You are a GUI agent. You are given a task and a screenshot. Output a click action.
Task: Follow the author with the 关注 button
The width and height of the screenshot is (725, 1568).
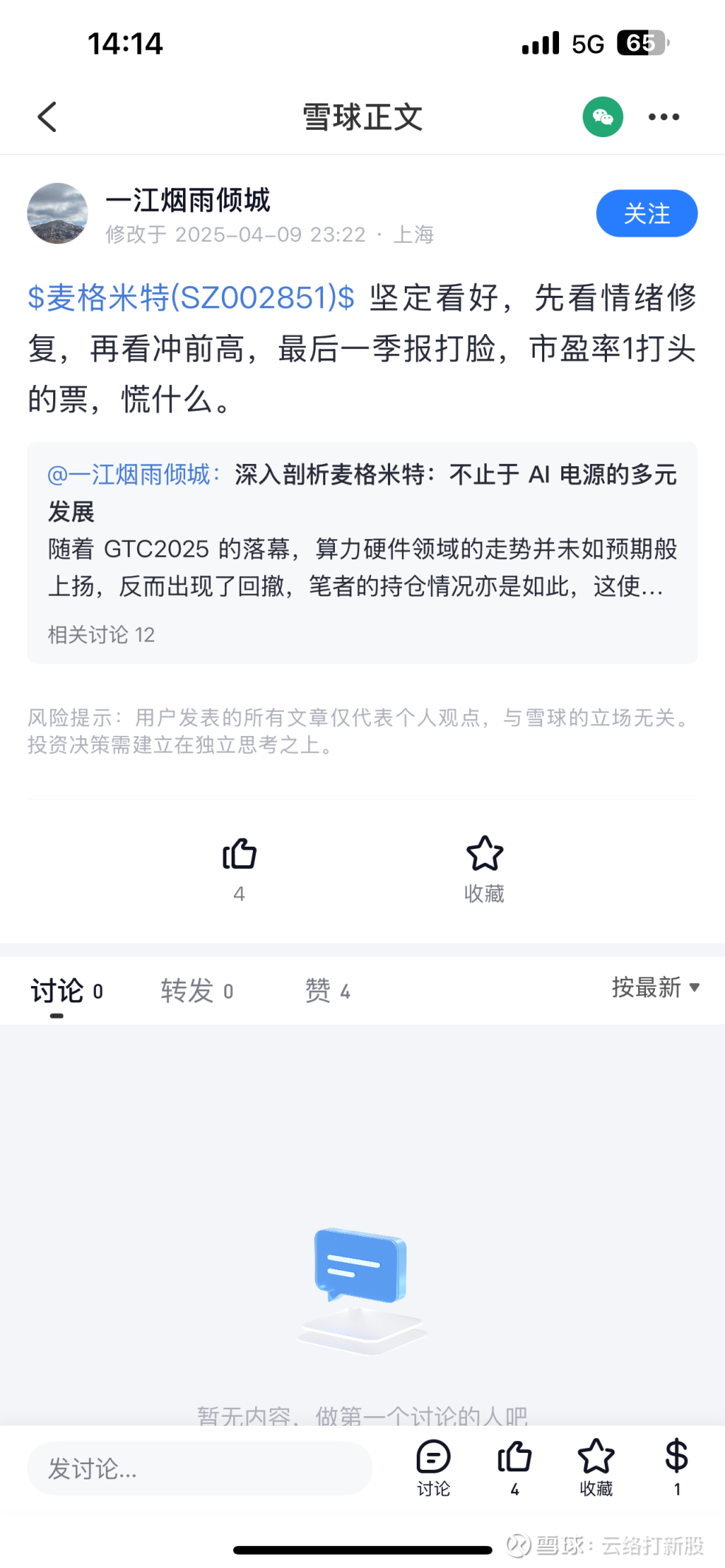[646, 213]
